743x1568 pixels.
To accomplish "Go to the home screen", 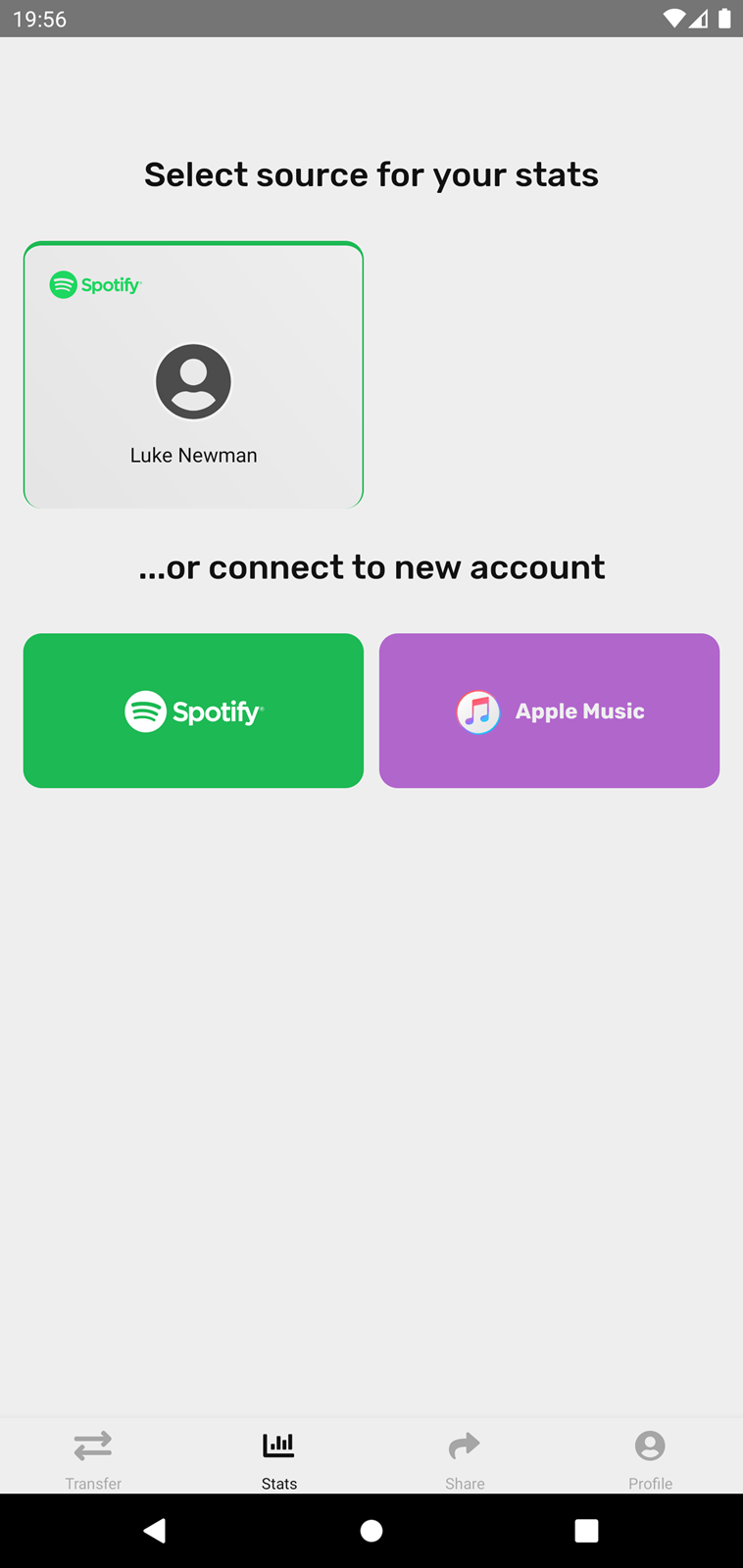I will pyautogui.click(x=371, y=1531).
